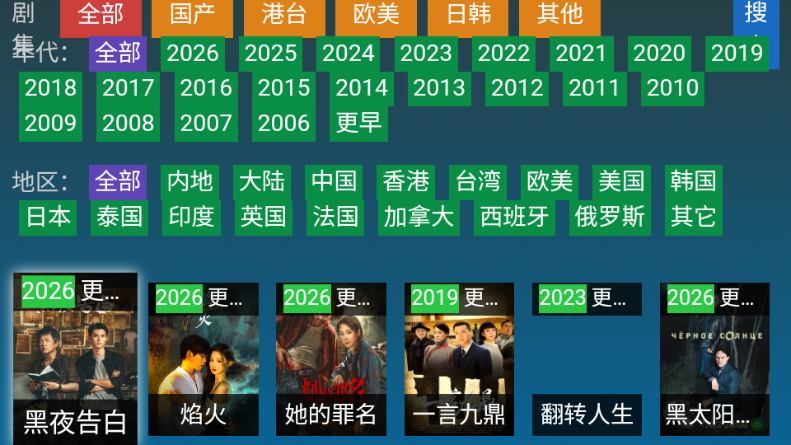791x445 pixels.
Task: Choose 其它 region filter
Action: (x=693, y=216)
